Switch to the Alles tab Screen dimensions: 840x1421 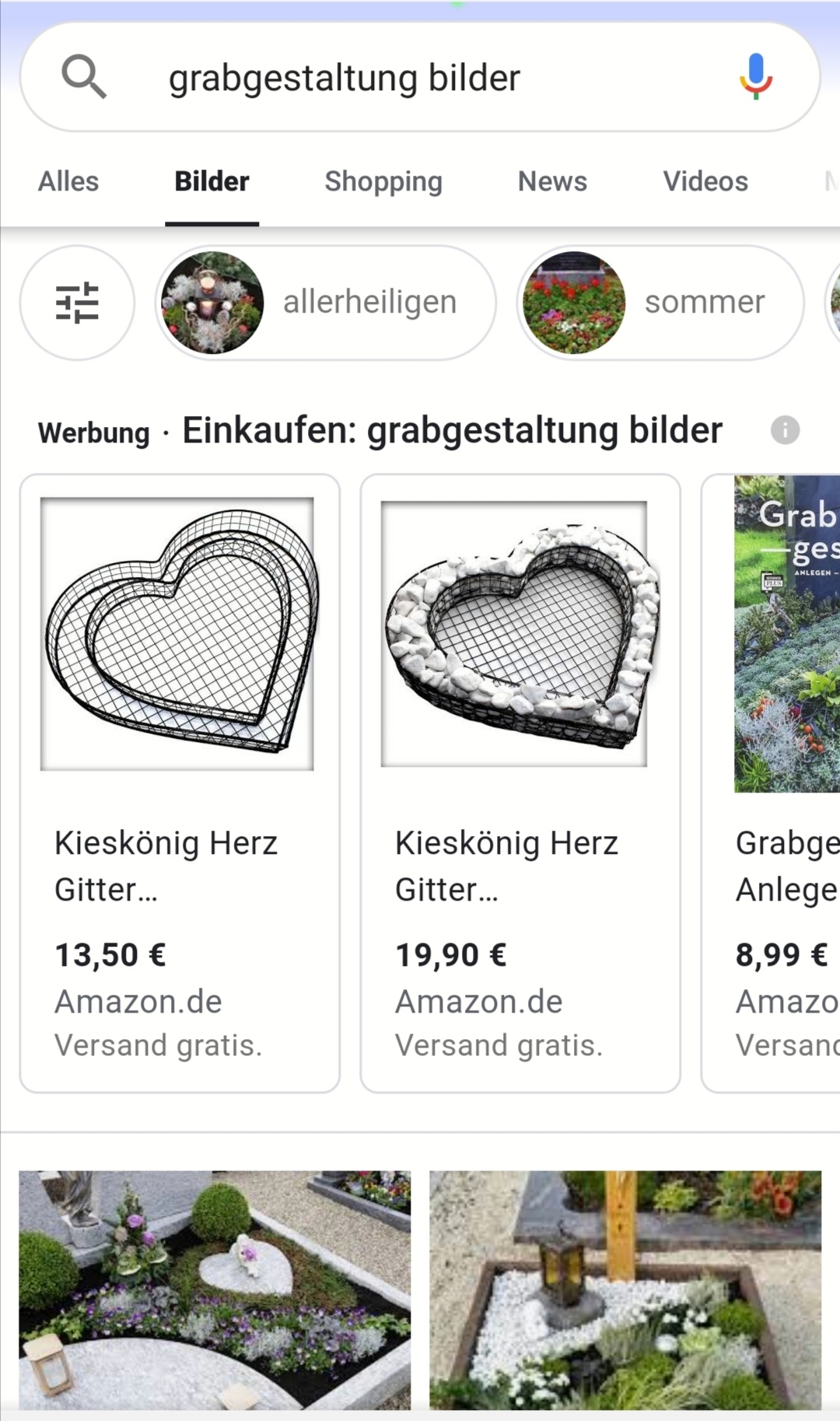[x=68, y=182]
